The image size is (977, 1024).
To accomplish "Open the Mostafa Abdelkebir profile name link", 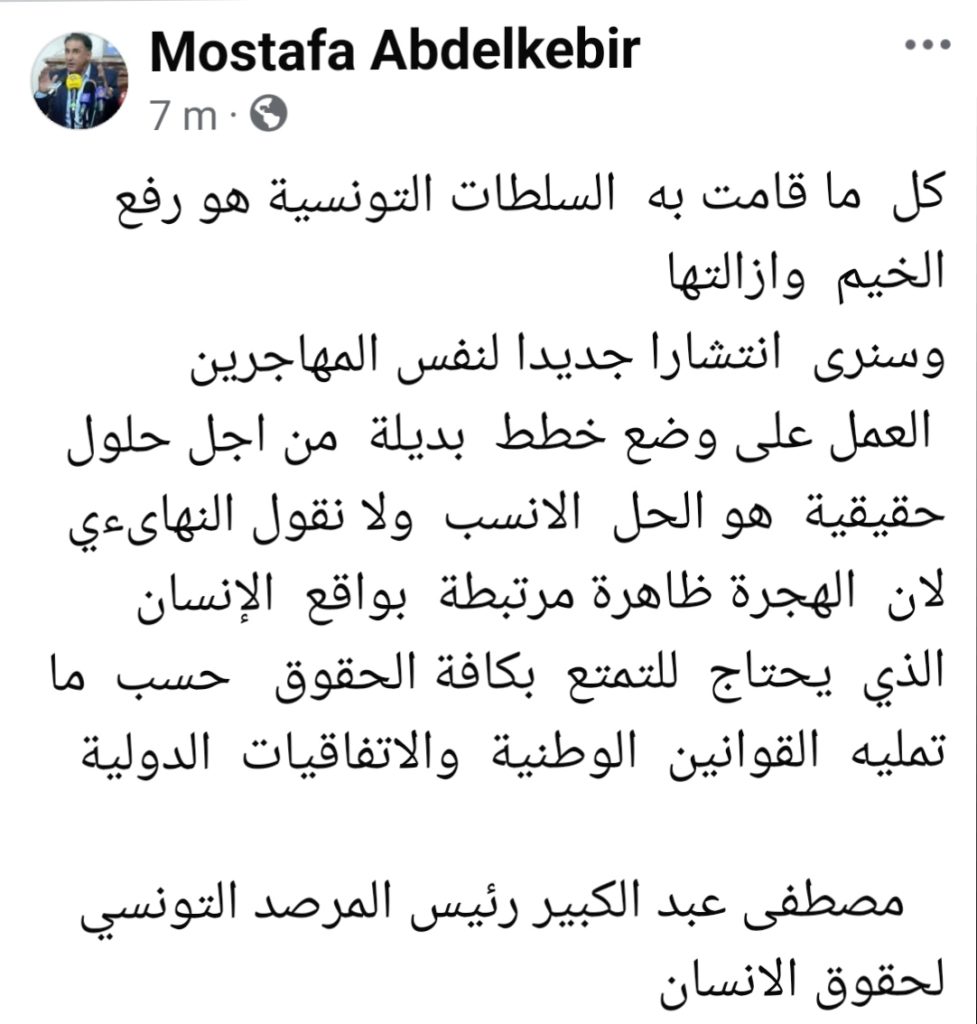I will tap(394, 49).
